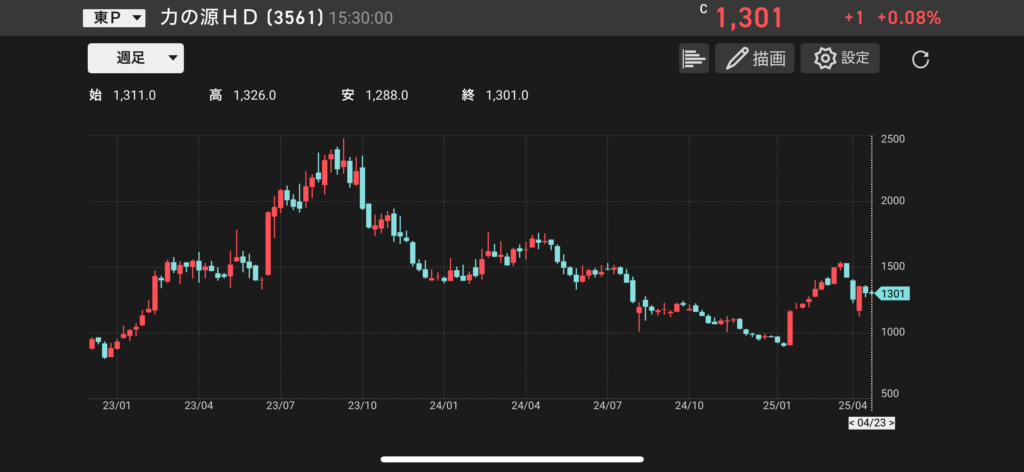1024x472 pixels.
Task: Open 設定 chart settings
Action: click(840, 58)
